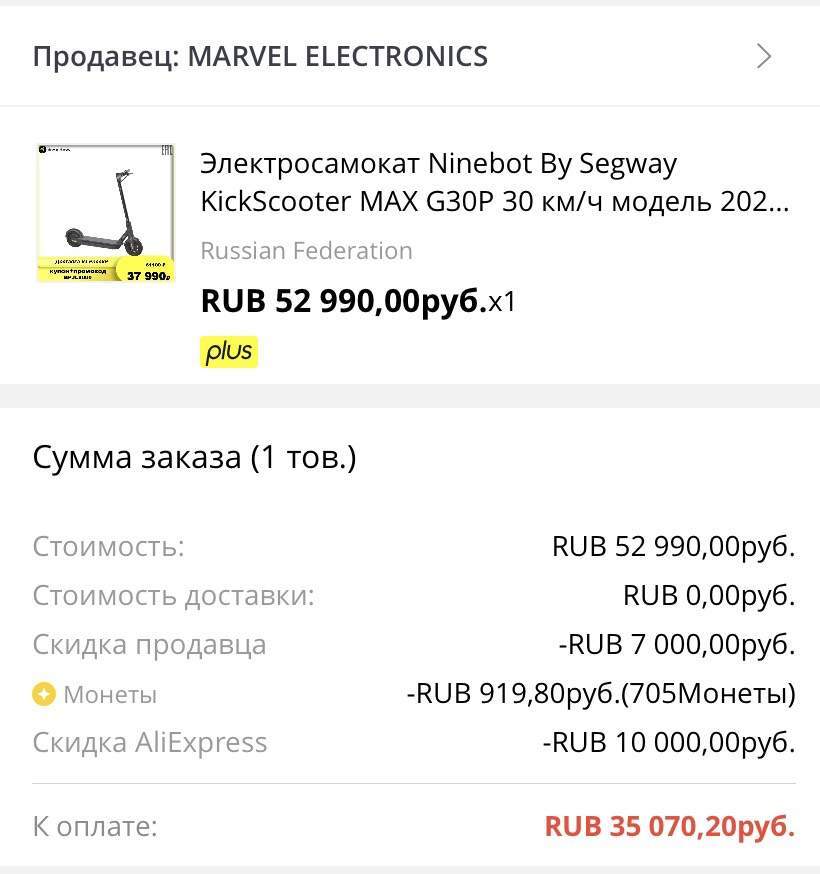Viewport: 820px width, 874px height.
Task: Click the Скидка продавца seller discount label
Action: pyautogui.click(x=151, y=644)
